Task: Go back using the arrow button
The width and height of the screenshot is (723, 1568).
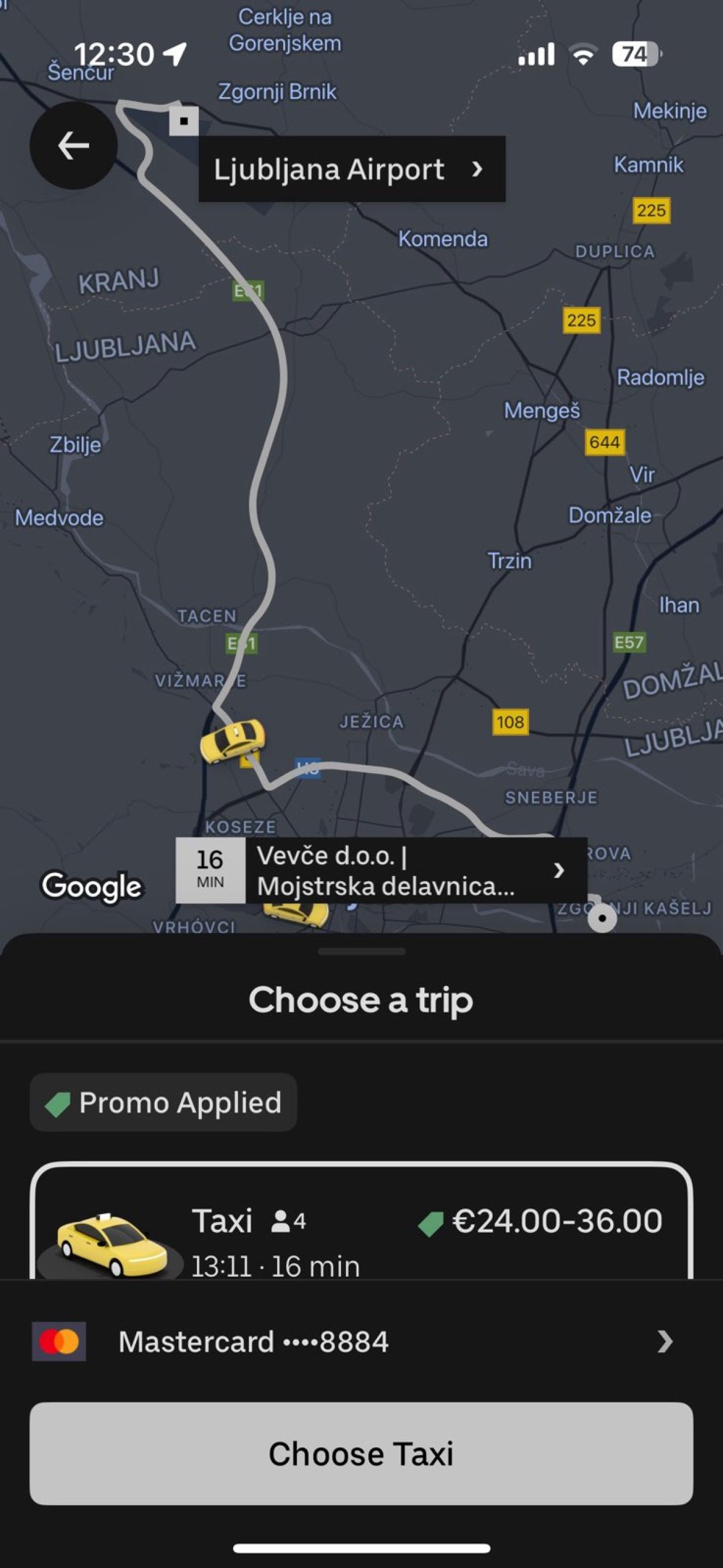Action: [73, 145]
